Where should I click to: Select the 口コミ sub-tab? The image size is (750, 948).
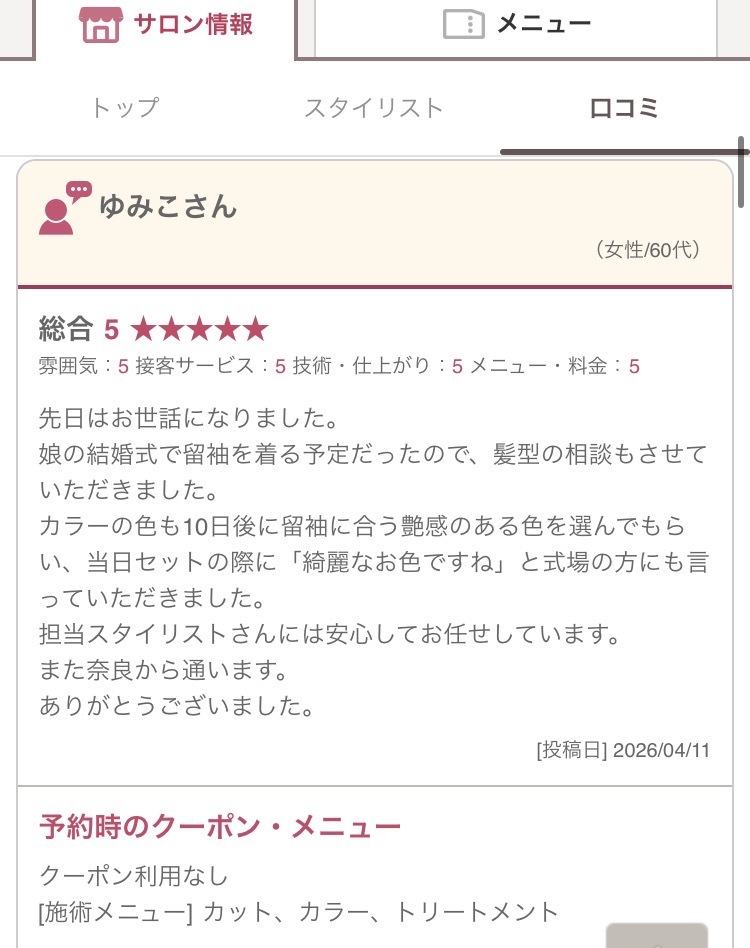pos(624,109)
